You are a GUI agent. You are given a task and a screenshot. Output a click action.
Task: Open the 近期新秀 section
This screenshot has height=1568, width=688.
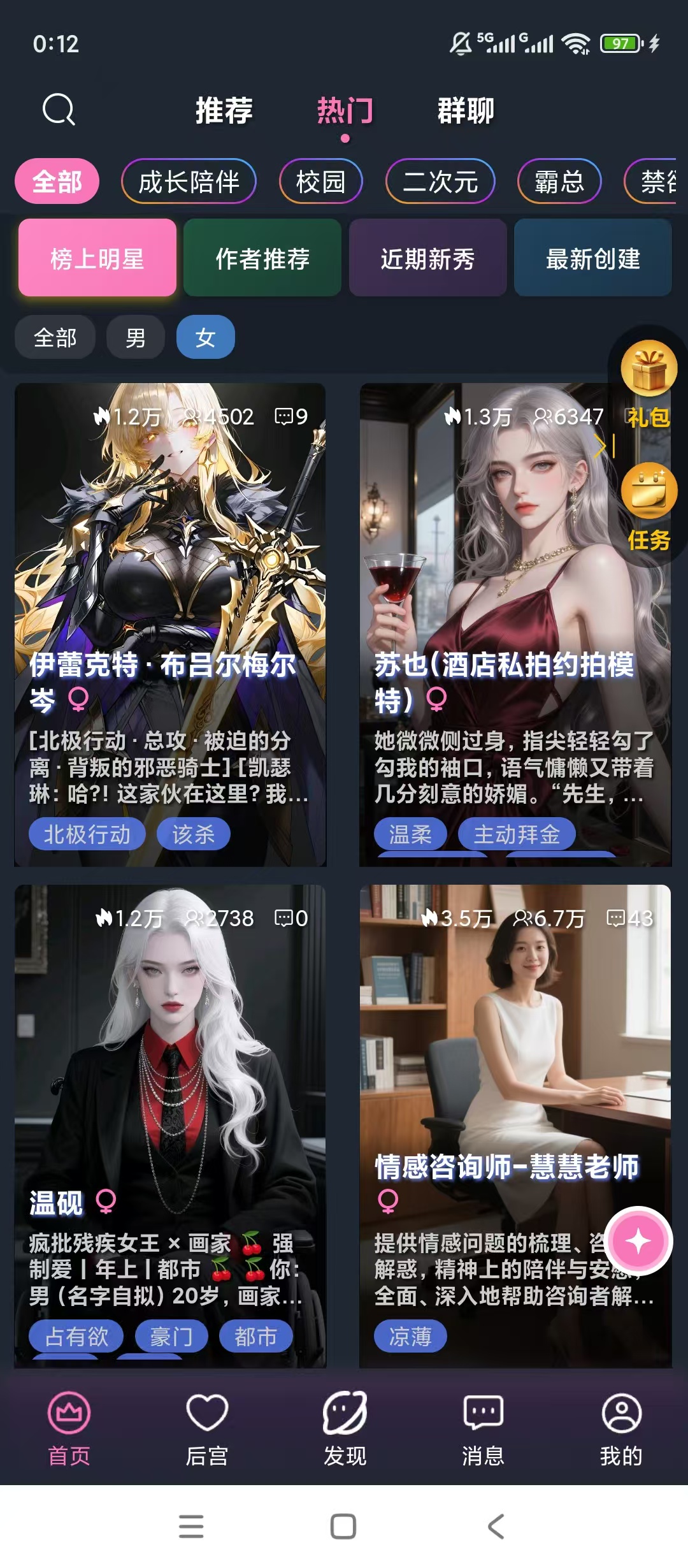click(427, 258)
